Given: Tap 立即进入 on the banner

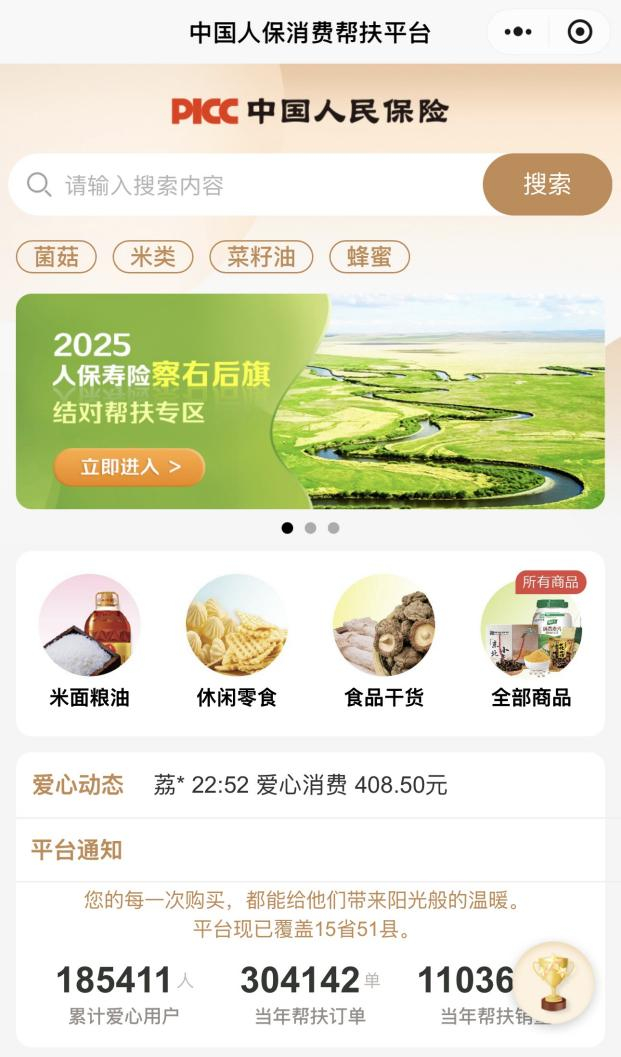Looking at the screenshot, I should click(130, 467).
